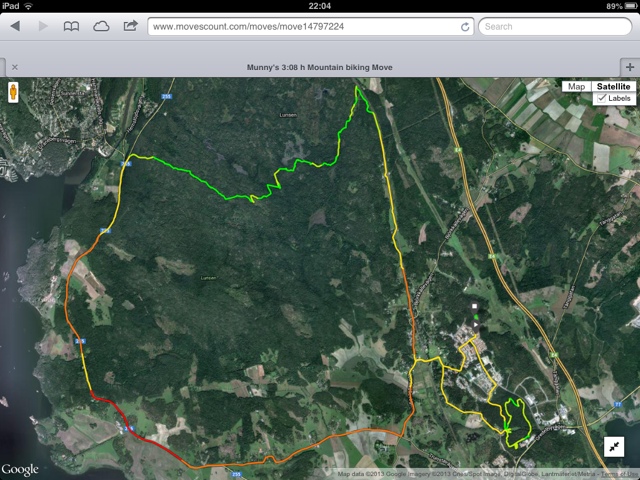Share this page
The height and width of the screenshot is (480, 640).
pos(130,26)
